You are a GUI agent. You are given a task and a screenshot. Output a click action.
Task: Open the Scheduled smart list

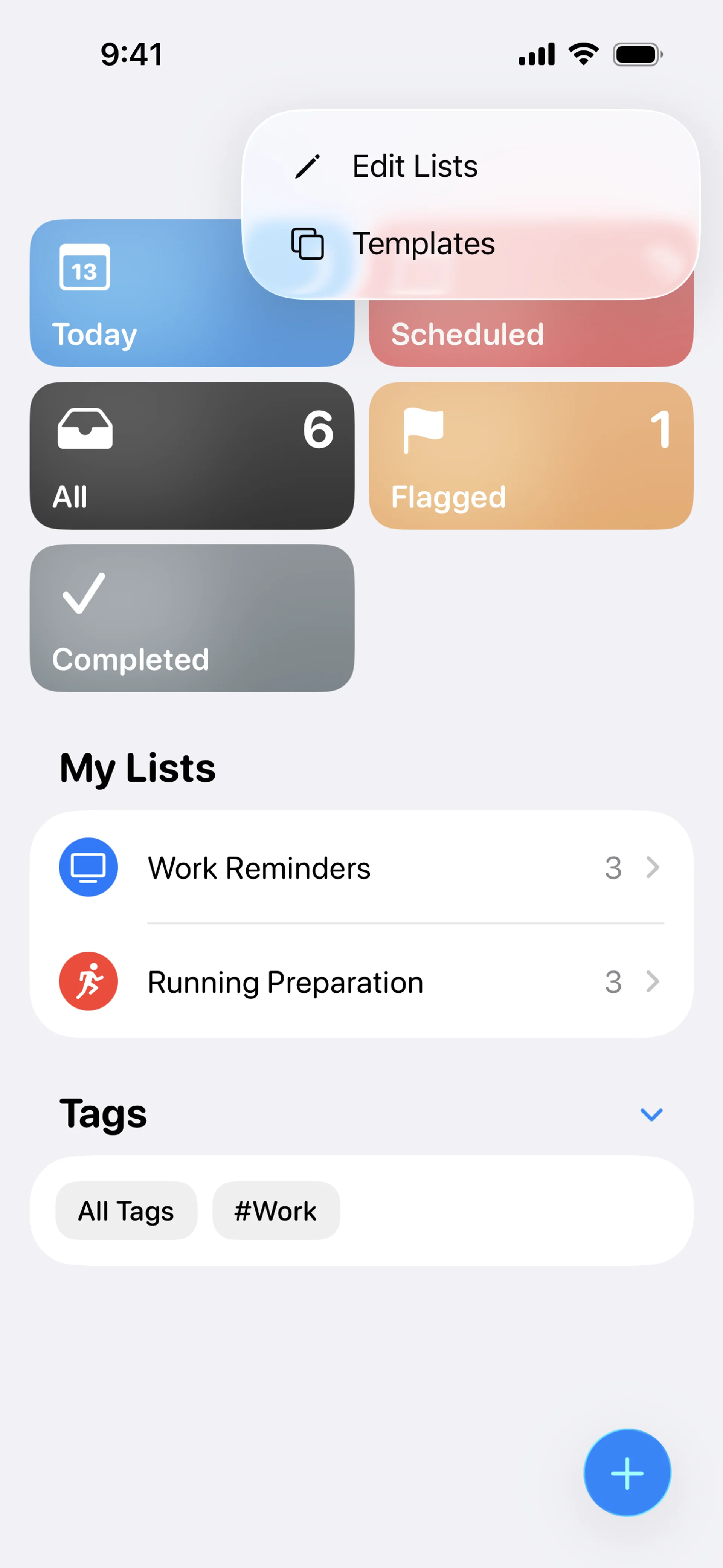point(529,335)
